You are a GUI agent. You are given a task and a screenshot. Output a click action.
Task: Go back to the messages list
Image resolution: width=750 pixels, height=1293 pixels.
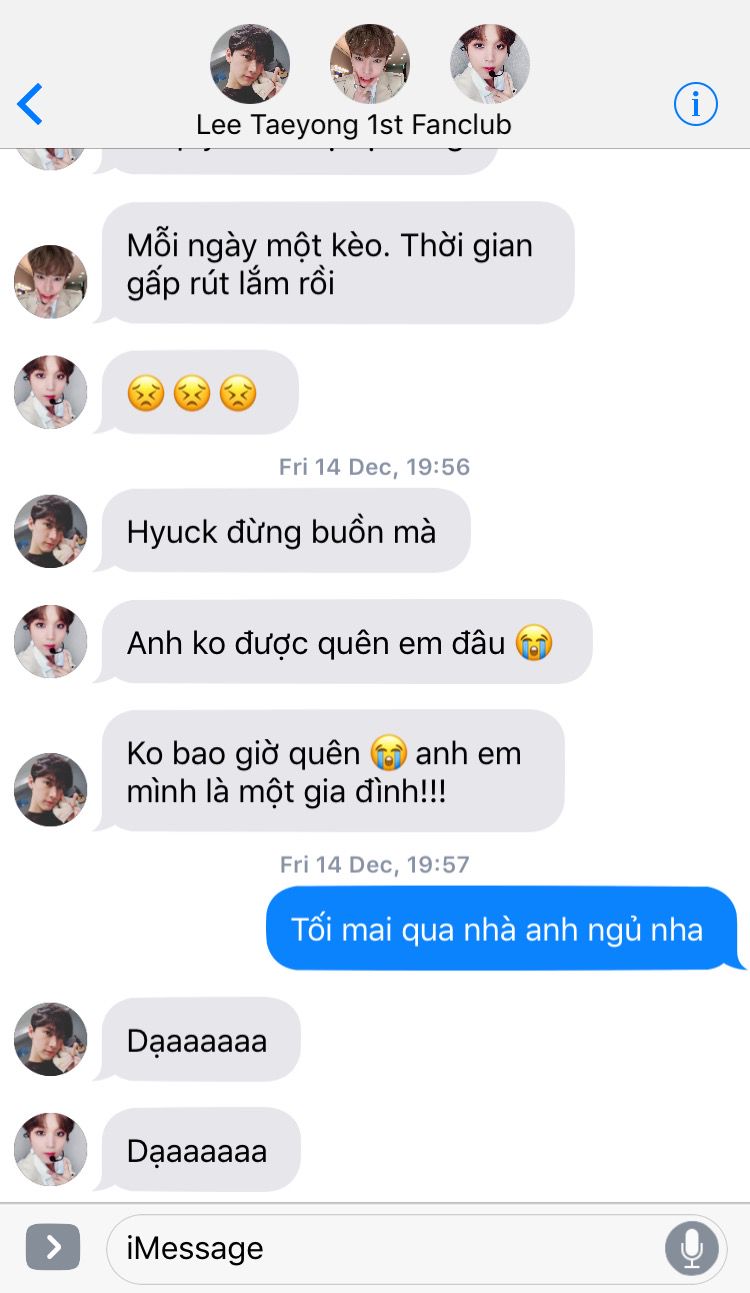click(30, 104)
